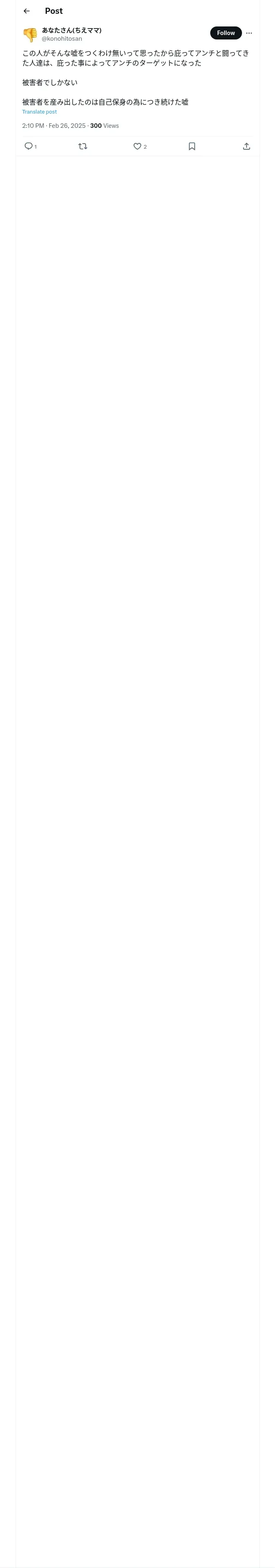The width and height of the screenshot is (275, 1568).
Task: Follow the @konohitosan account
Action: coord(226,33)
